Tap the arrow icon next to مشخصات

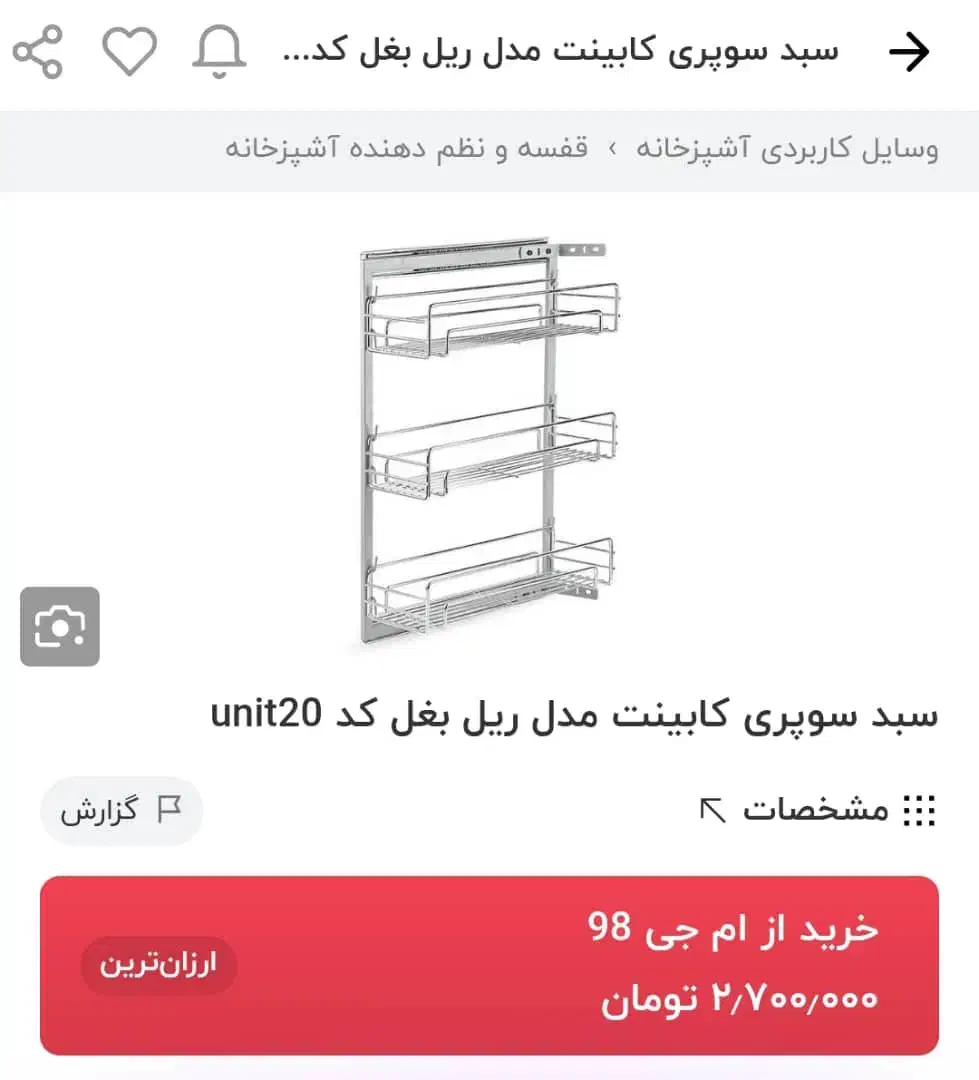[710, 810]
